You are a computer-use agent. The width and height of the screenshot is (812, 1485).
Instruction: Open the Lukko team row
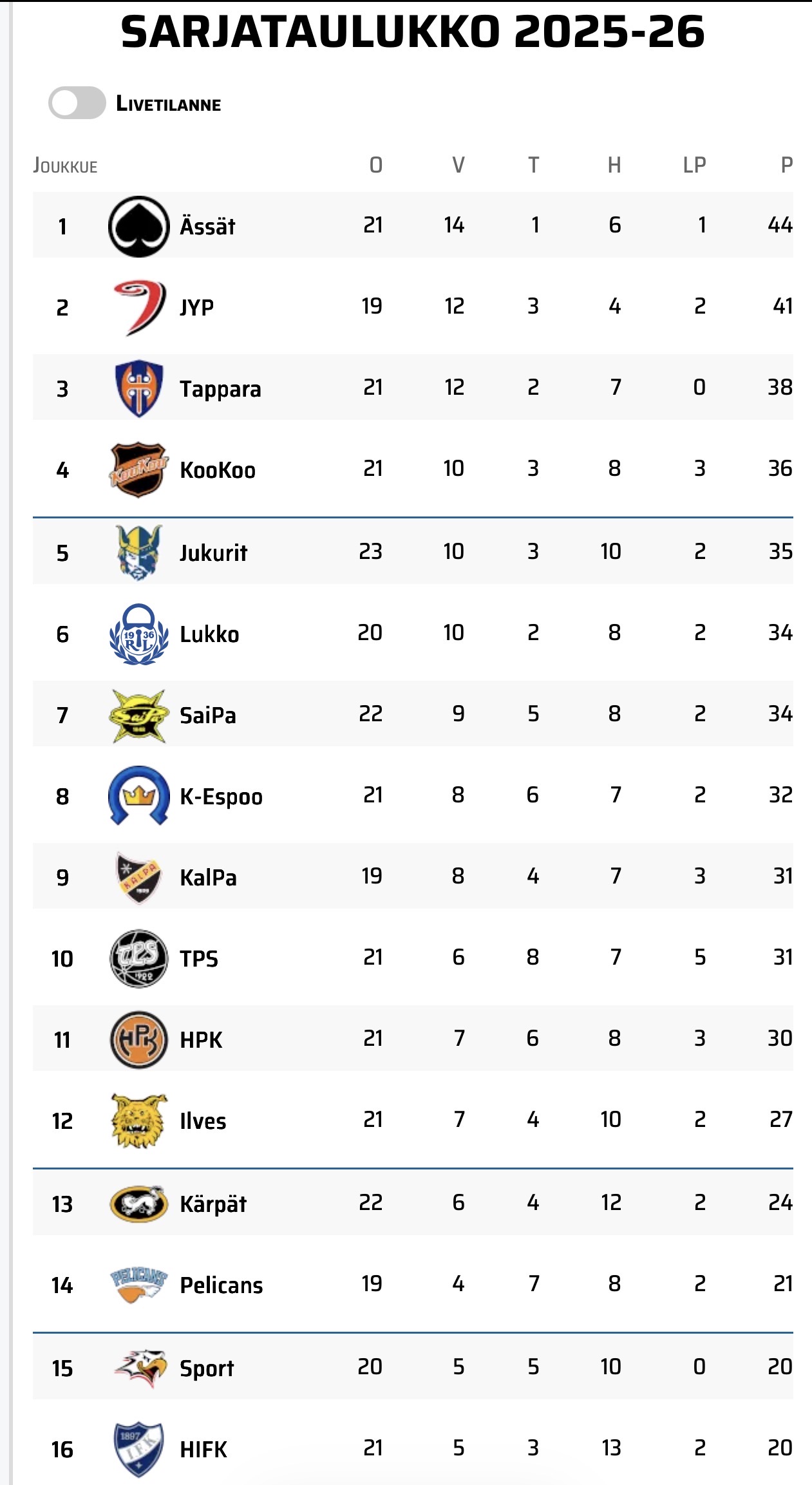click(209, 634)
